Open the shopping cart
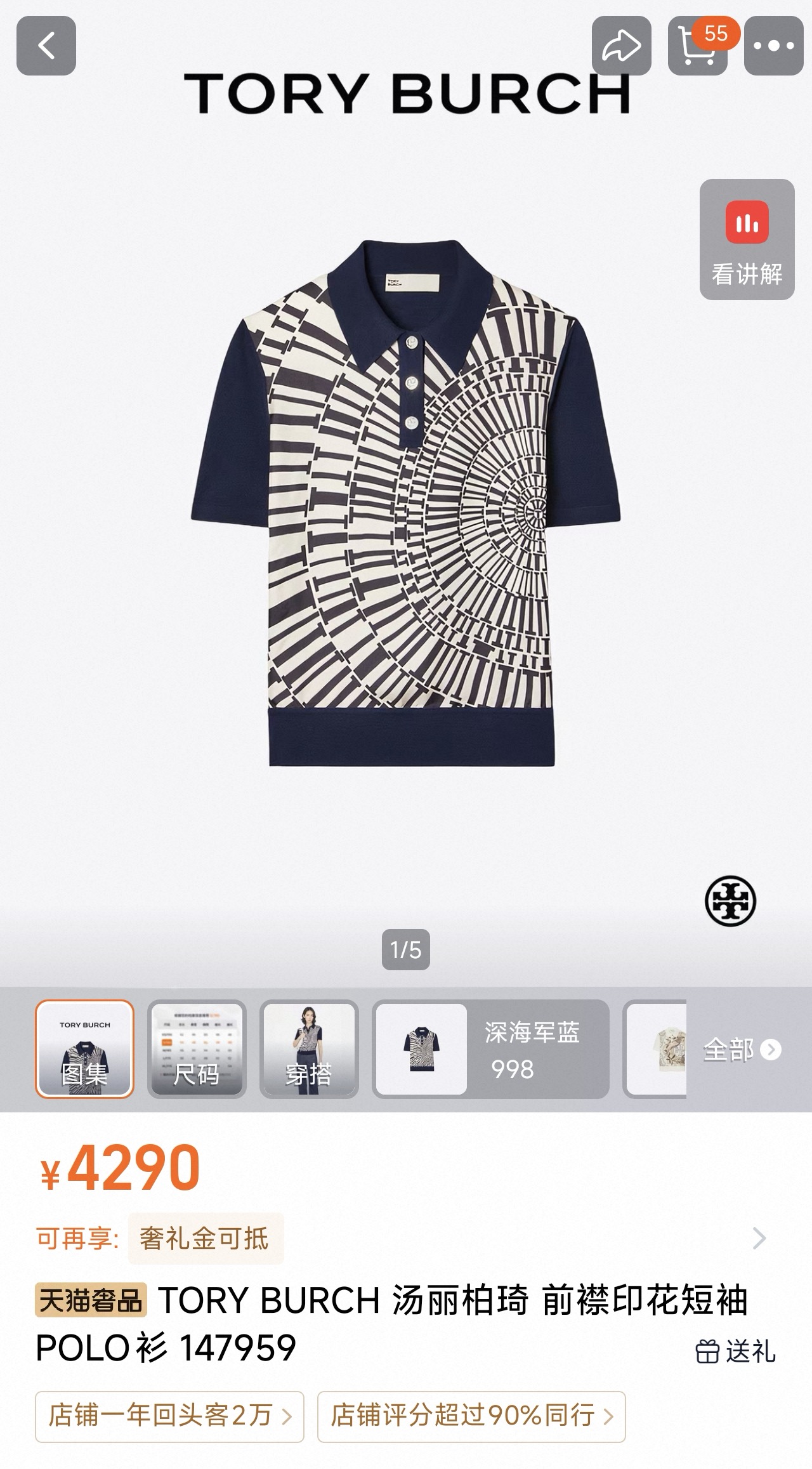This screenshot has width=812, height=1469. [697, 46]
